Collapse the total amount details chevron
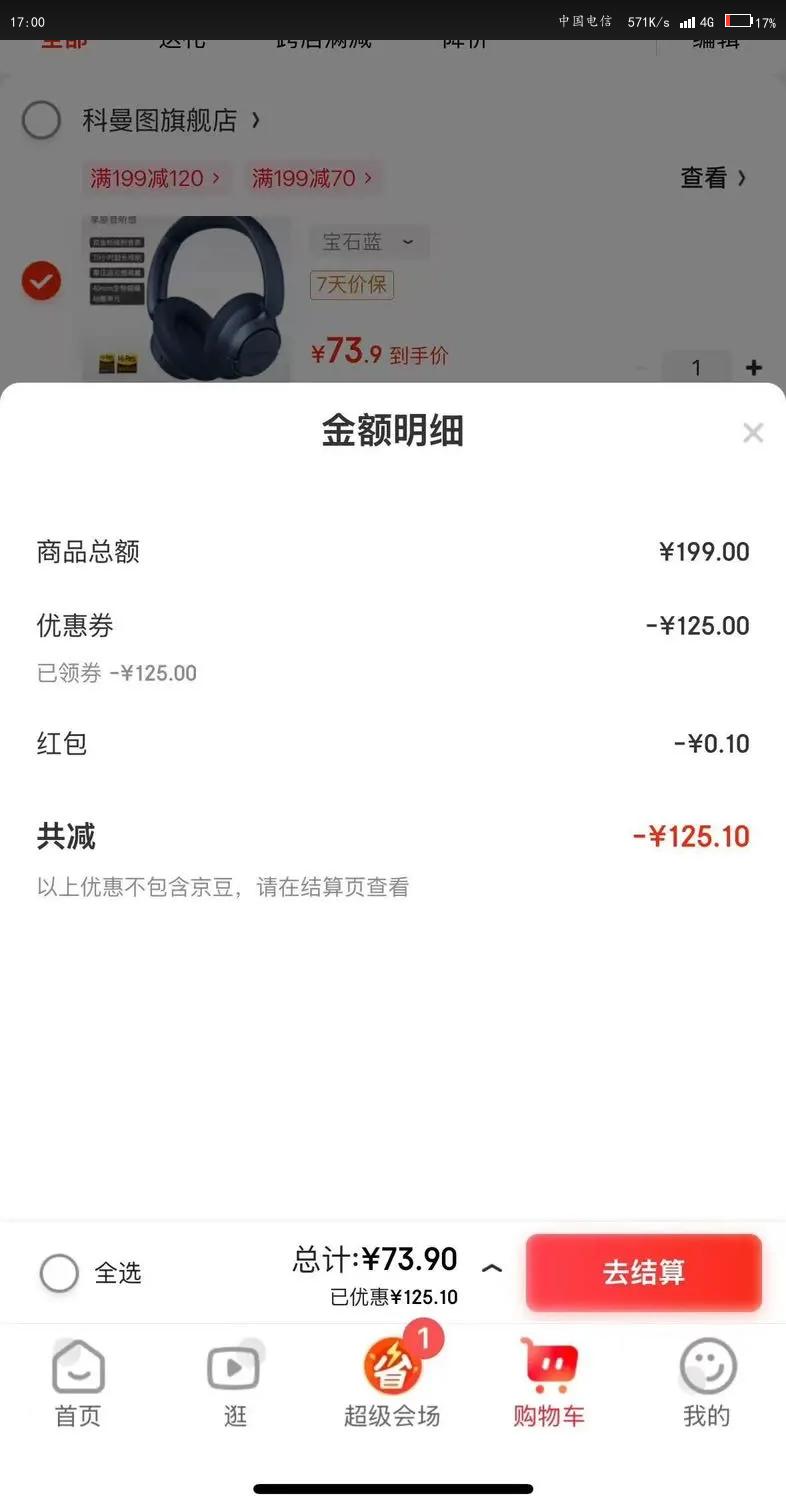The width and height of the screenshot is (786, 1510). point(491,1268)
